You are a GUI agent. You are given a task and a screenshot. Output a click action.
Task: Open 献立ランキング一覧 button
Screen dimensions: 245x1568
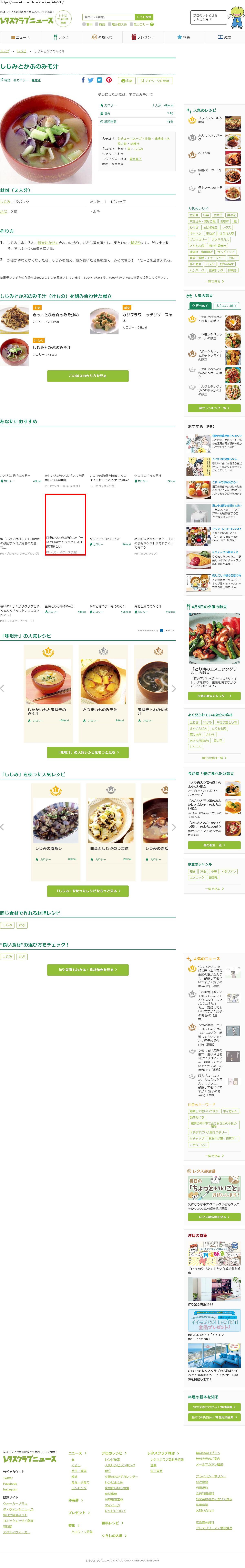click(214, 408)
